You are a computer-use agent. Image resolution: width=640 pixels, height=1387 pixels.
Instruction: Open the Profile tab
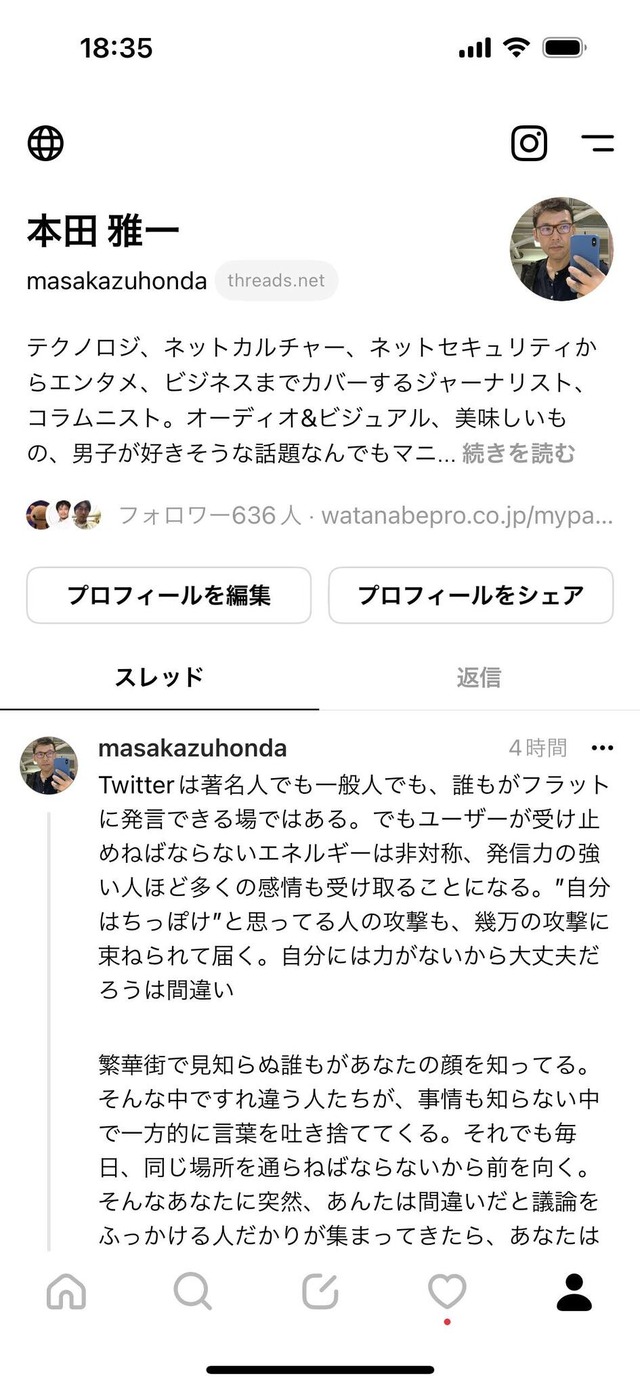click(x=574, y=1292)
